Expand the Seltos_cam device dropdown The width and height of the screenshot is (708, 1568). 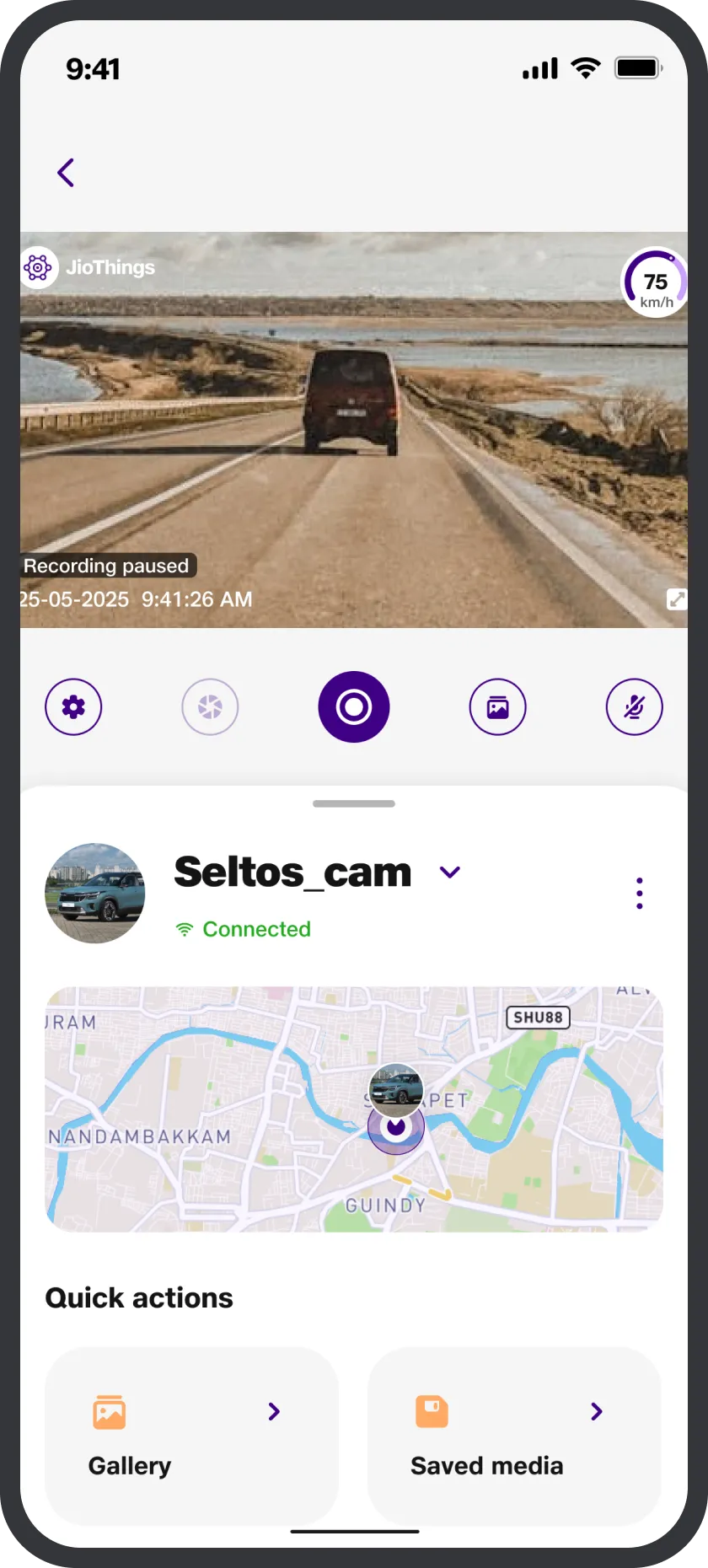450,873
